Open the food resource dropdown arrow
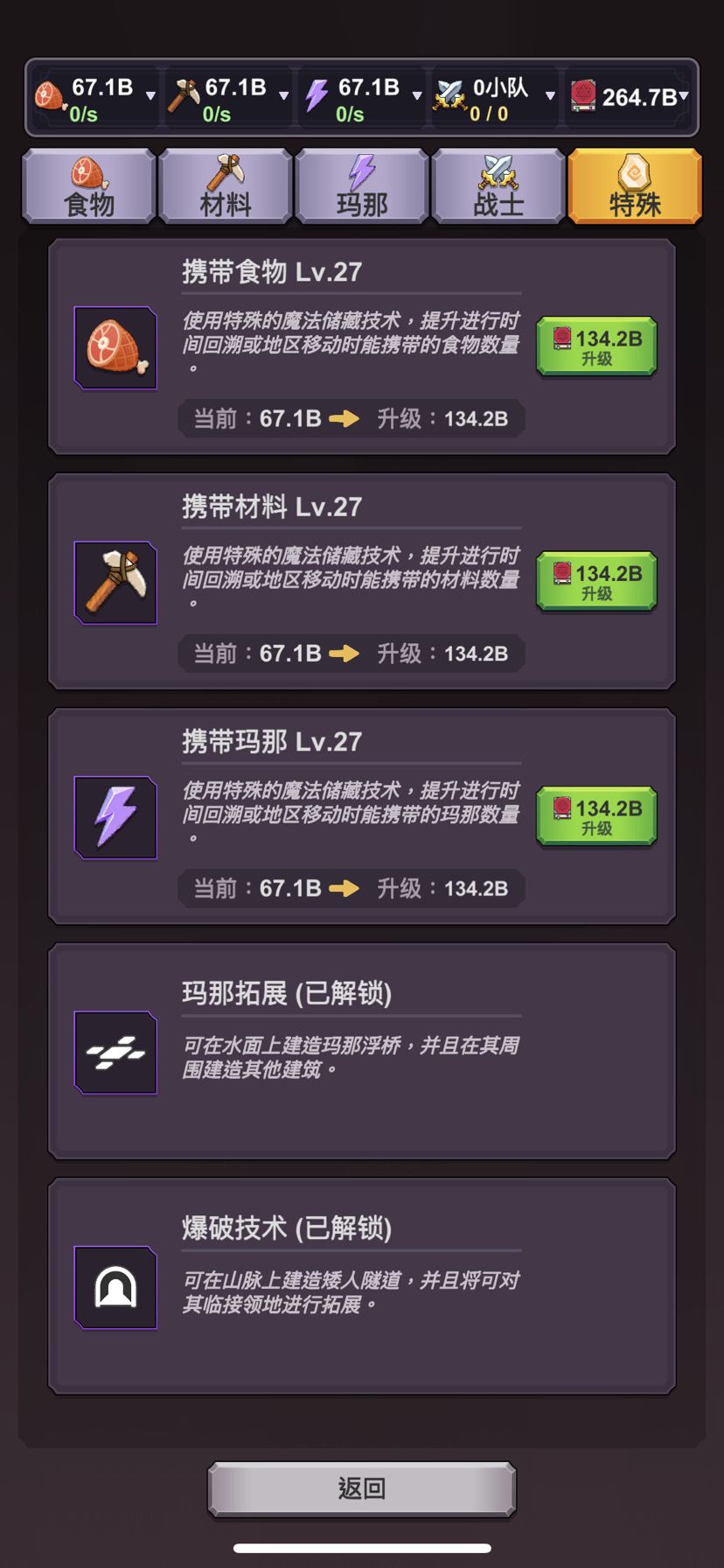 coord(151,95)
